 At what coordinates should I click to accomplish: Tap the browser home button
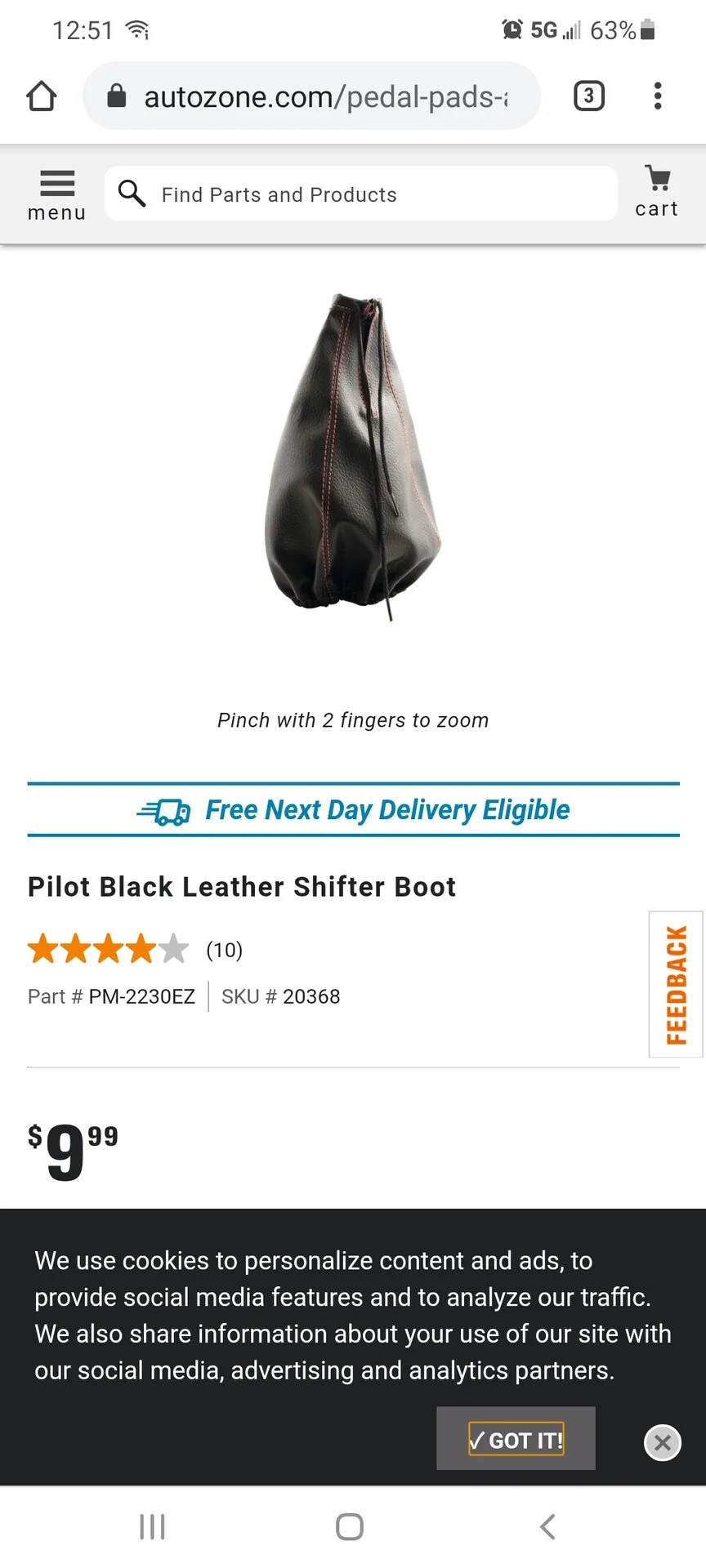click(42, 96)
